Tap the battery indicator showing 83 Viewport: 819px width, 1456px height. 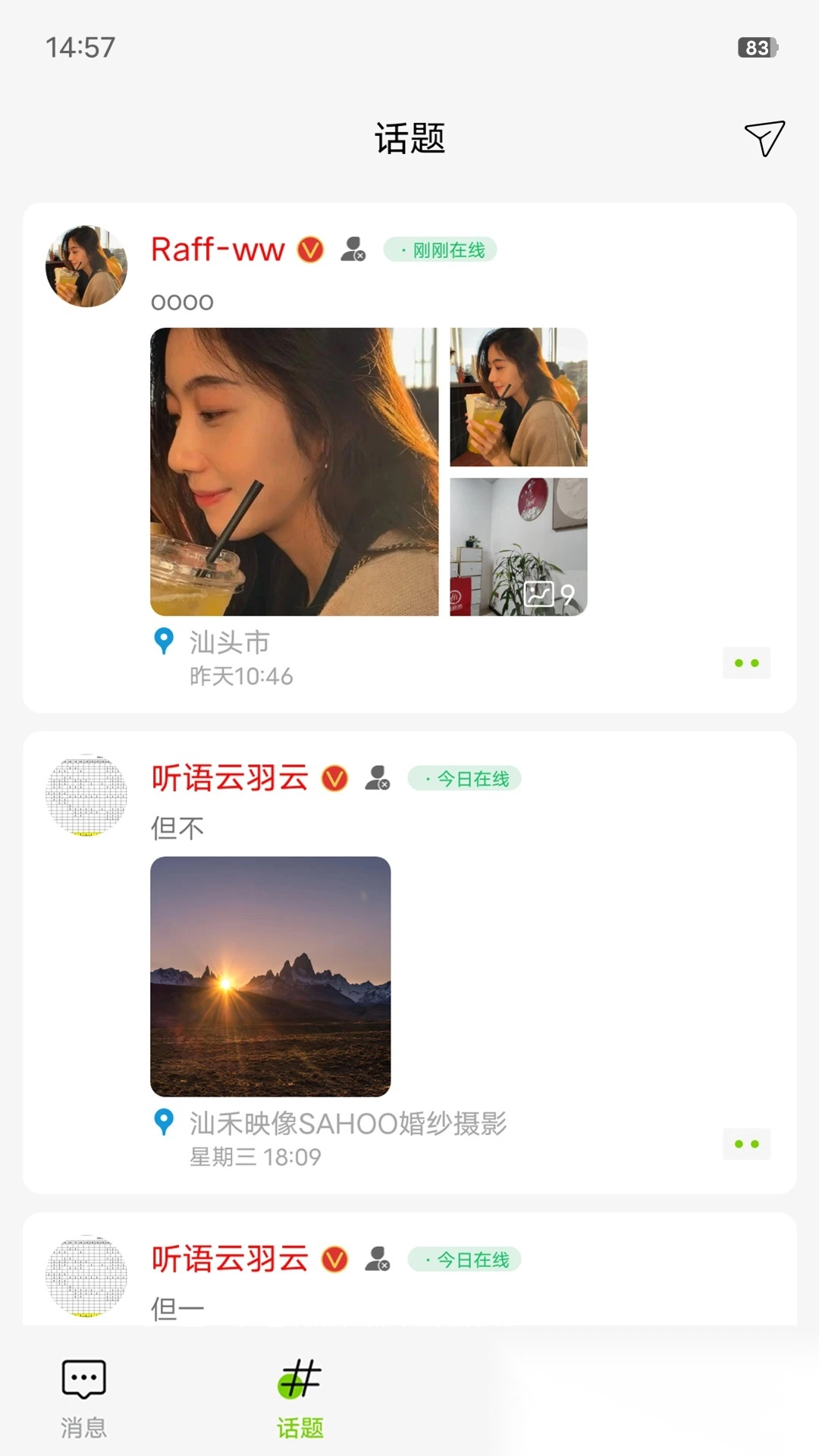(x=758, y=47)
